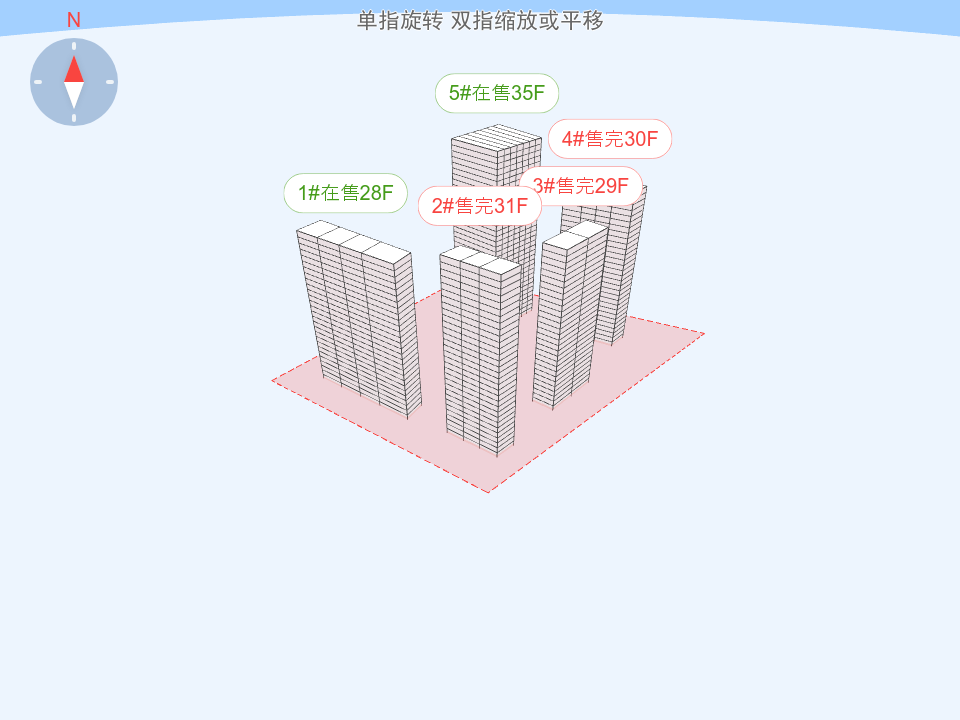The height and width of the screenshot is (720, 960).
Task: Select building label 5#在售35F
Action: (x=496, y=93)
